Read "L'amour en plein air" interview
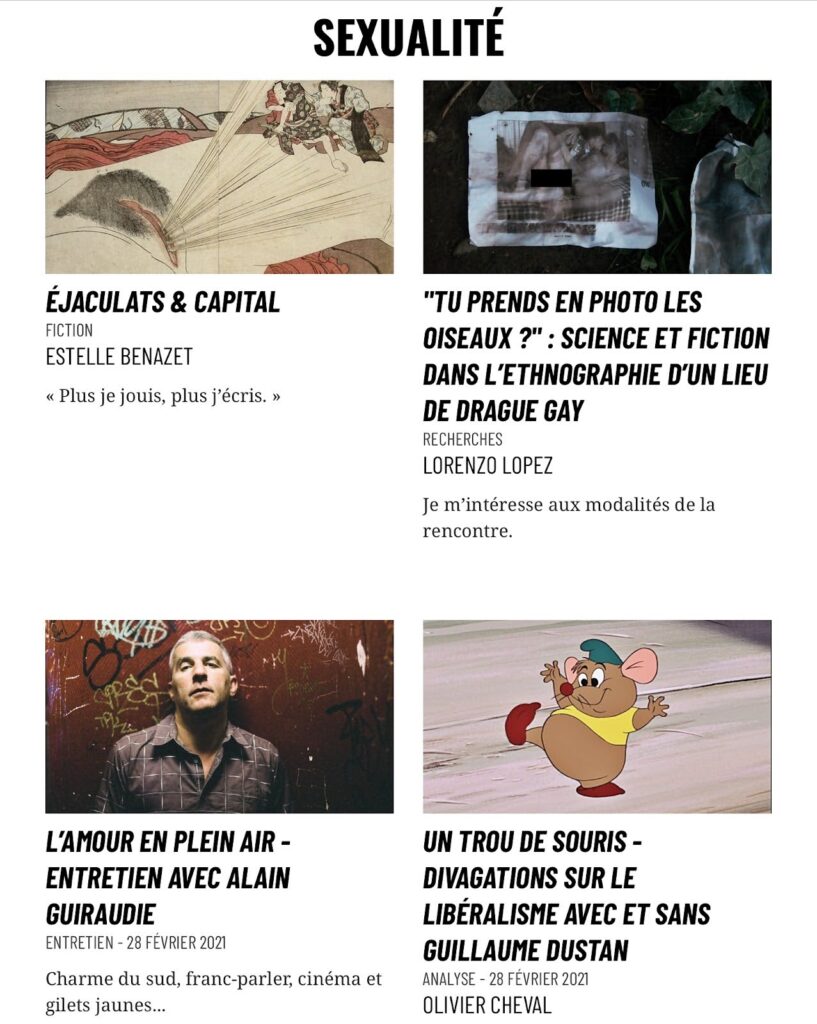This screenshot has width=817, height=1024. (168, 878)
